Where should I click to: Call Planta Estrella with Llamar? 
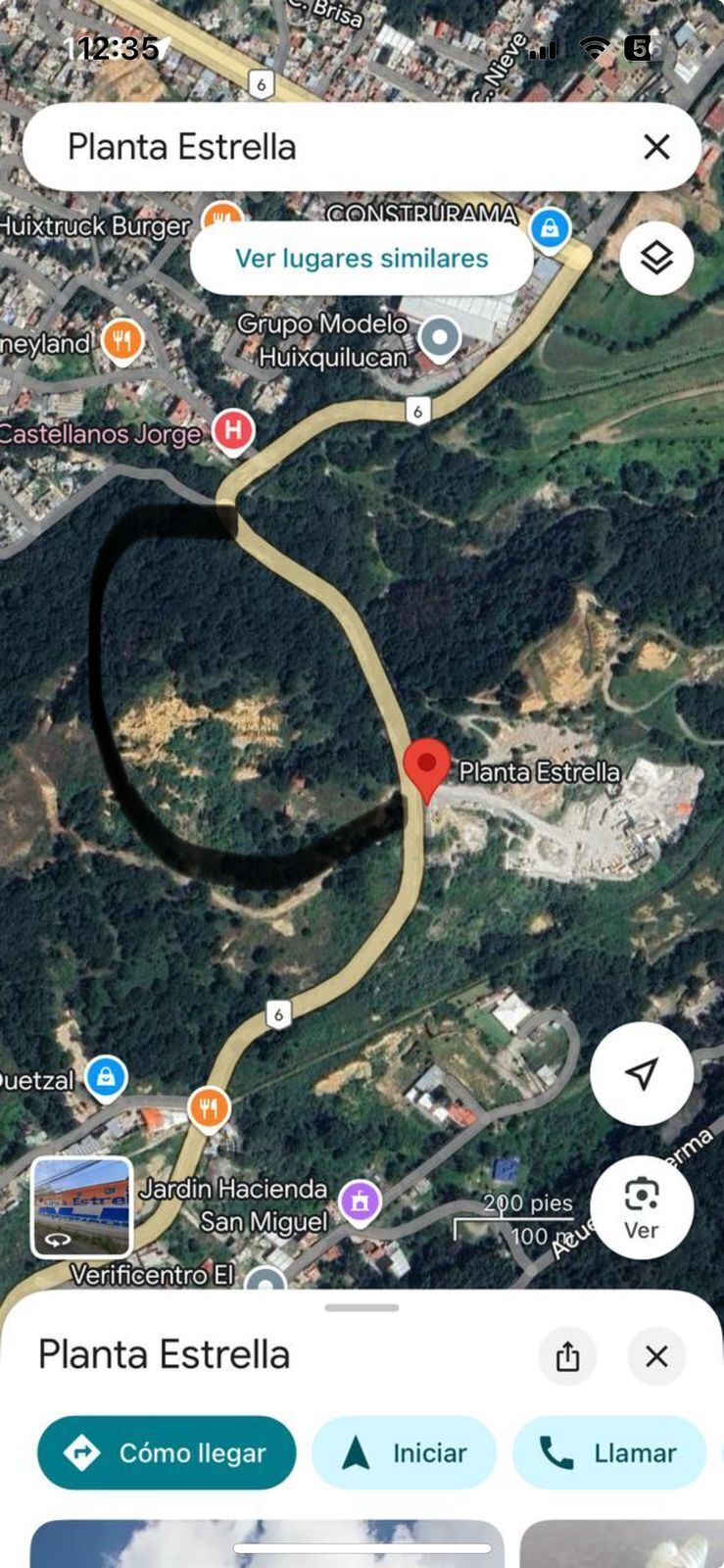608,1452
